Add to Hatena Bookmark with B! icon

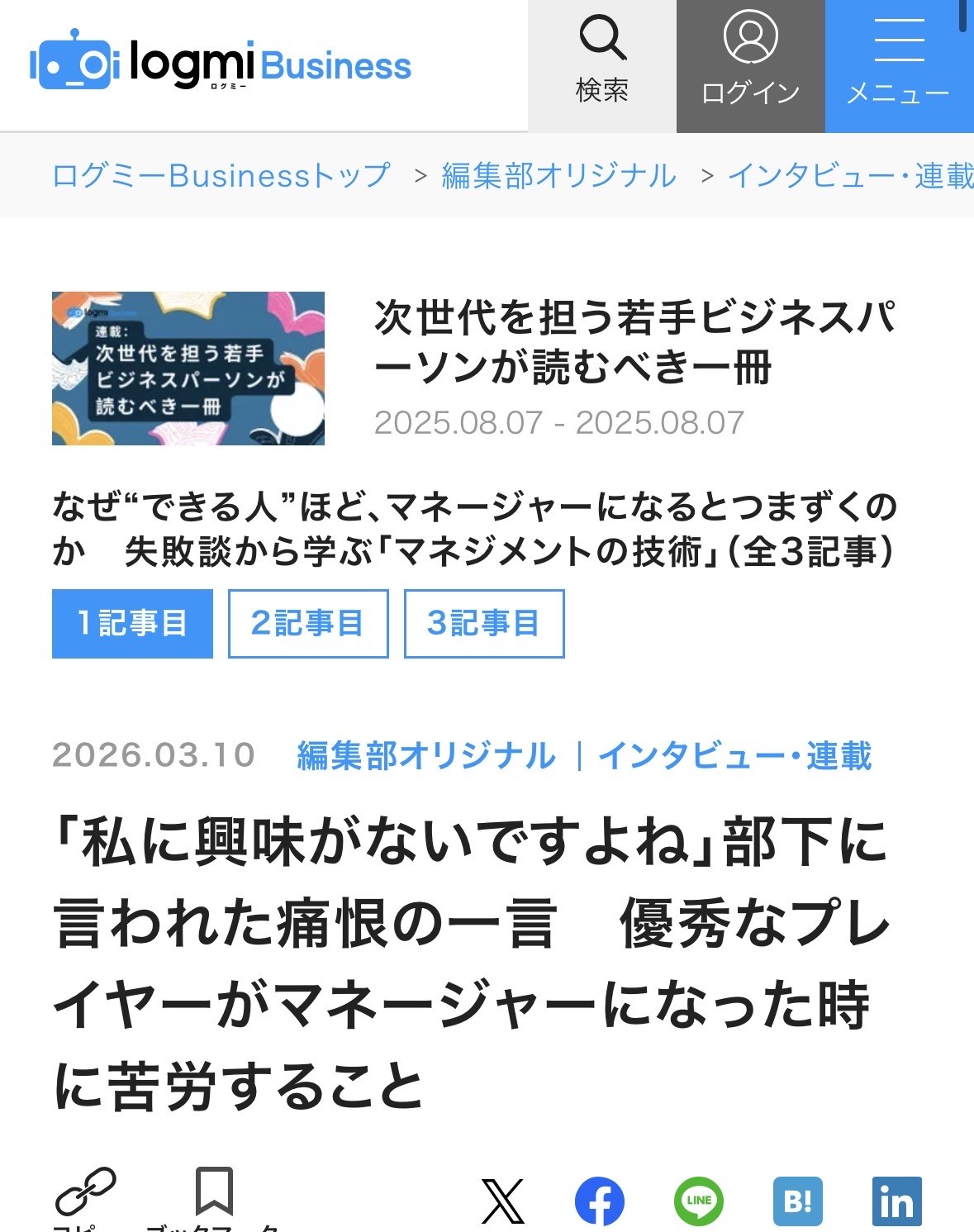tap(797, 1201)
